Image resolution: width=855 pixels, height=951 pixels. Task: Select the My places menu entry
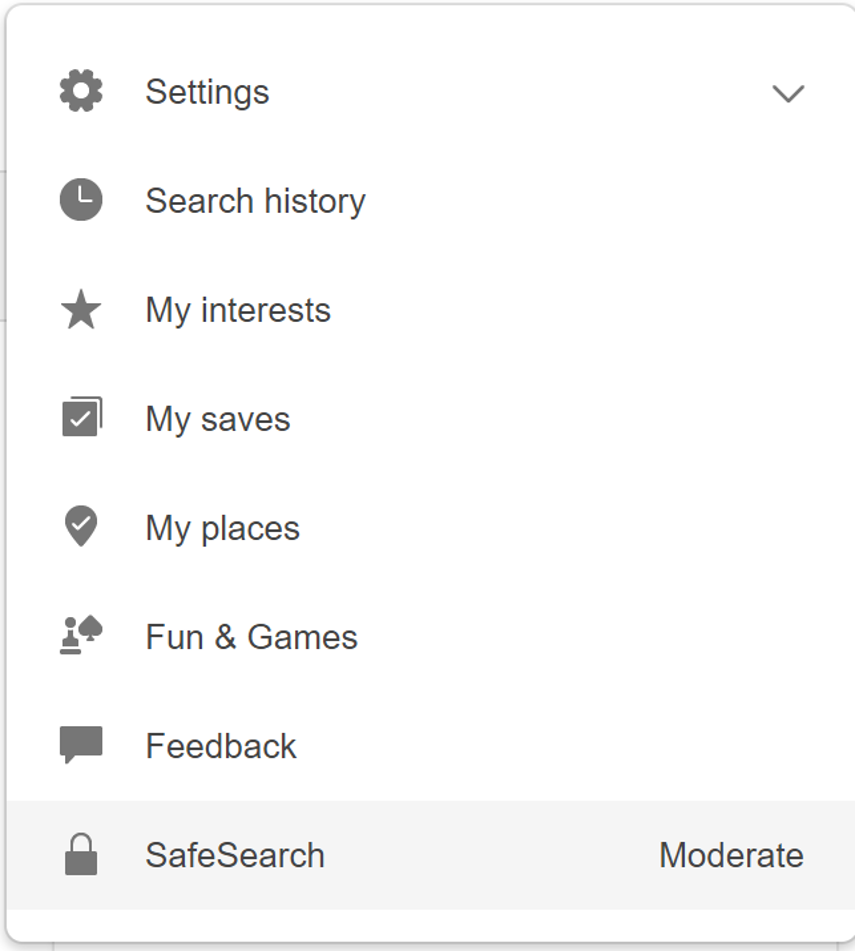click(222, 527)
